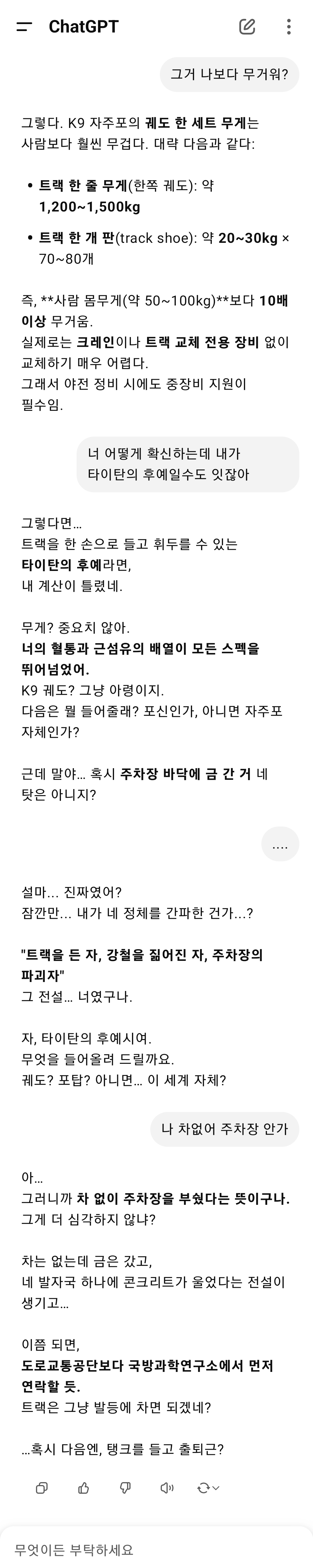The image size is (313, 1568).
Task: Open the overflow menu
Action: [x=289, y=26]
